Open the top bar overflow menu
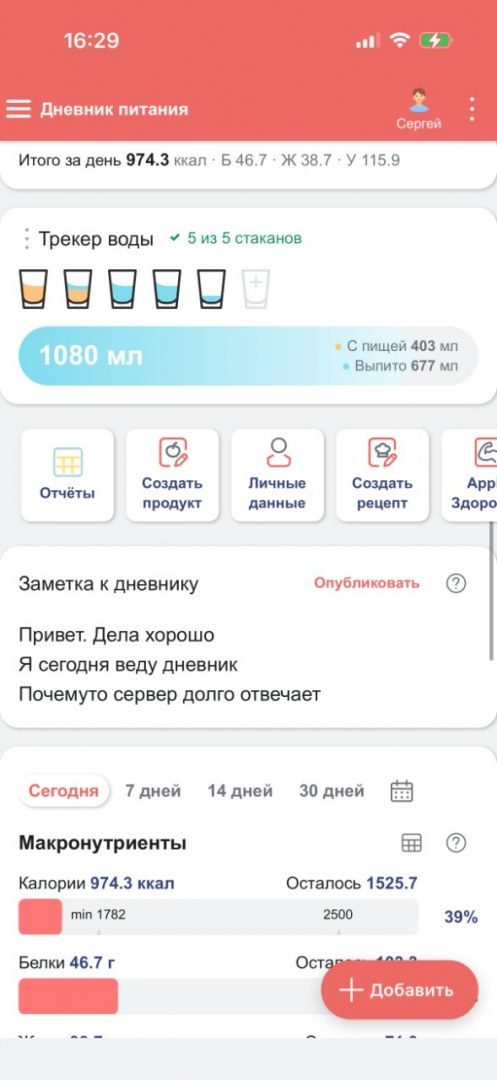This screenshot has height=1080, width=497. click(x=472, y=109)
